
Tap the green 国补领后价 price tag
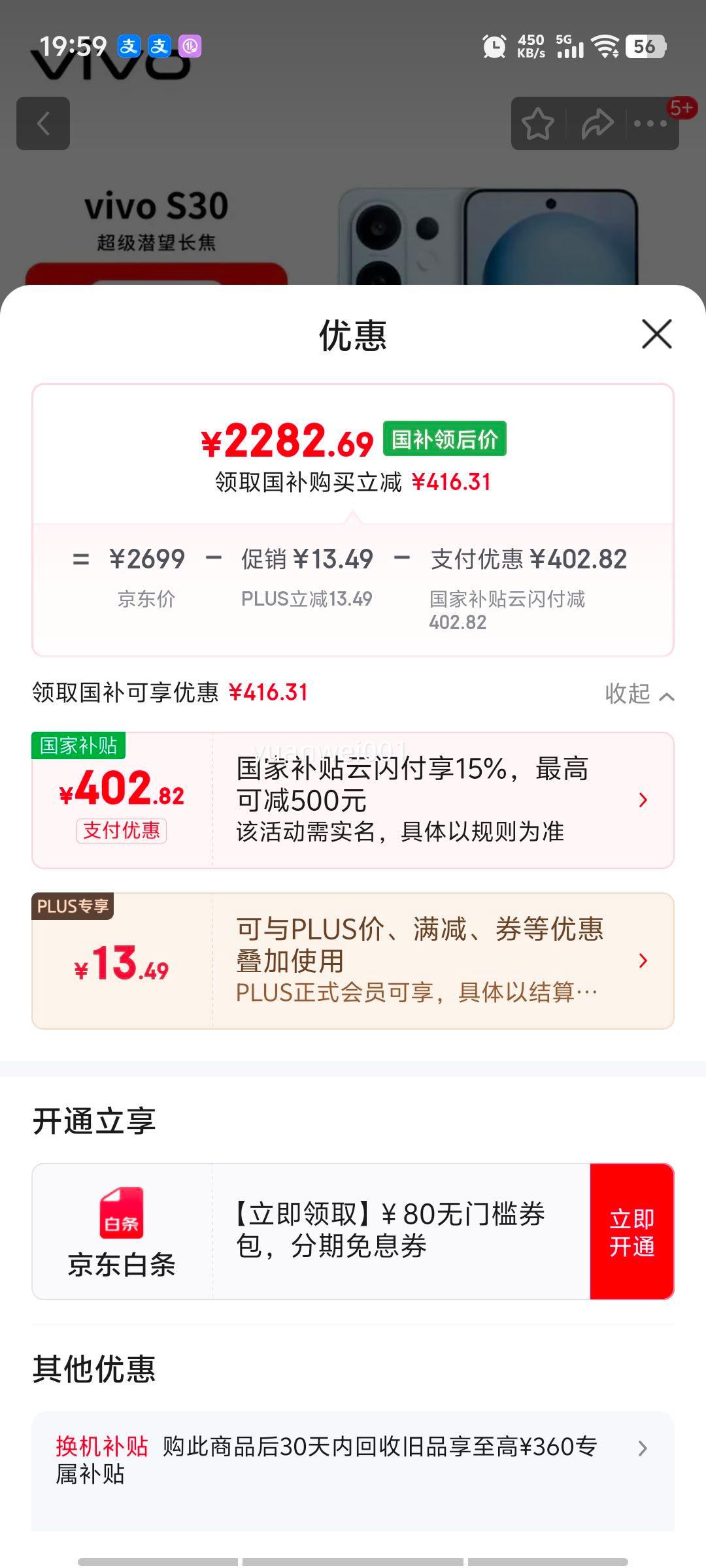tap(443, 441)
